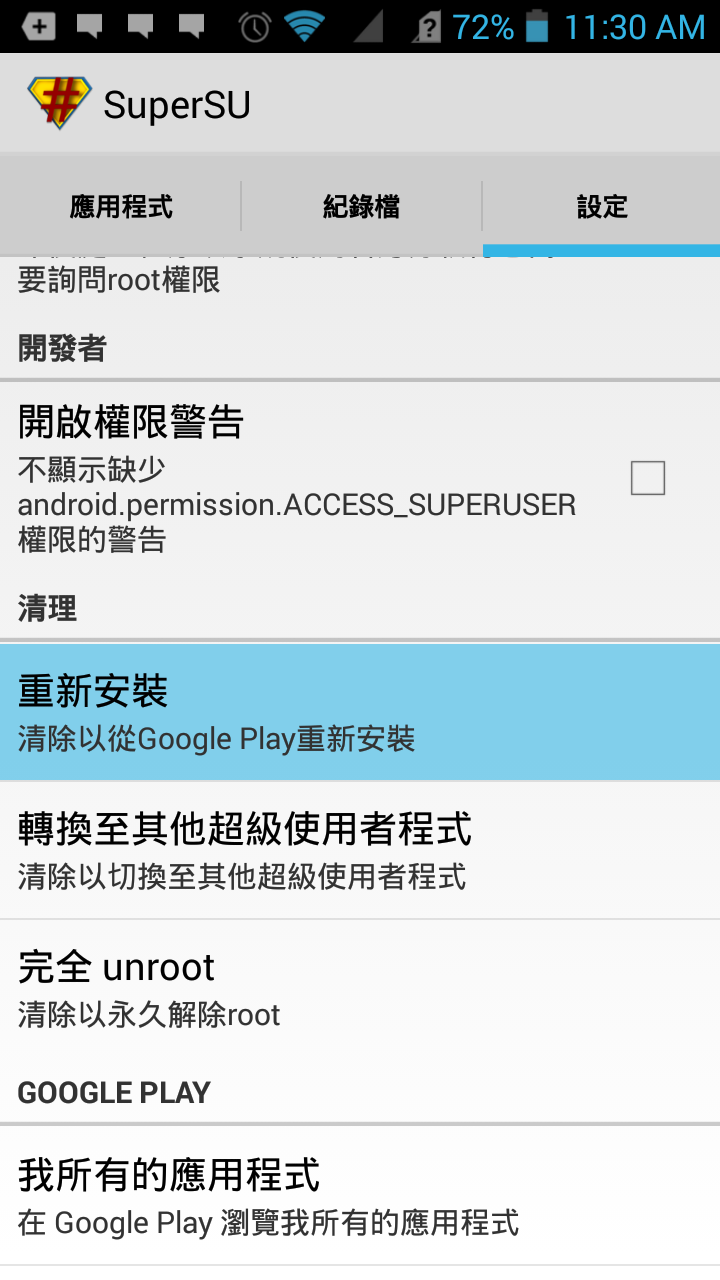Open 轉換至其他超級使用者程式
The width and height of the screenshot is (720, 1280).
360,850
